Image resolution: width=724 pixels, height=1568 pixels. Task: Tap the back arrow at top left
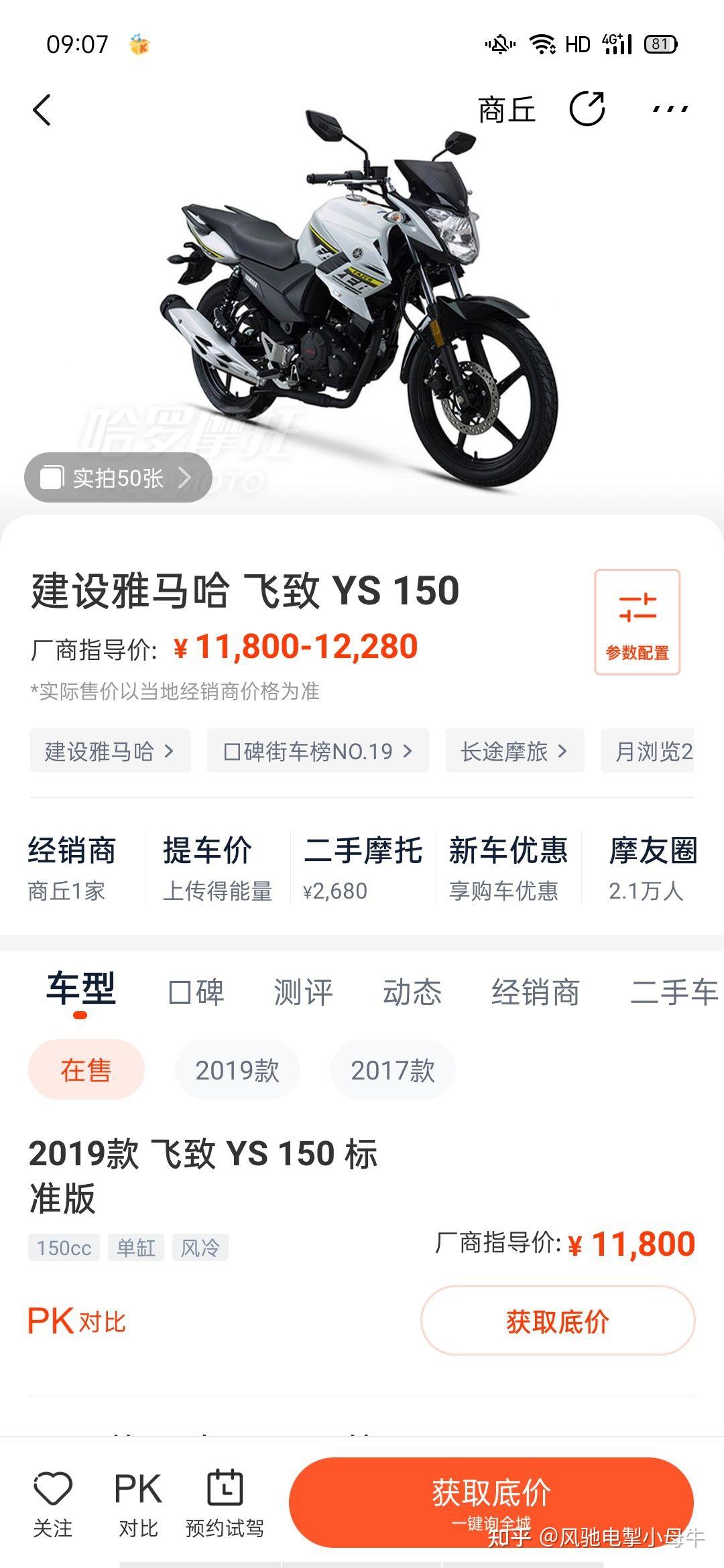[42, 109]
